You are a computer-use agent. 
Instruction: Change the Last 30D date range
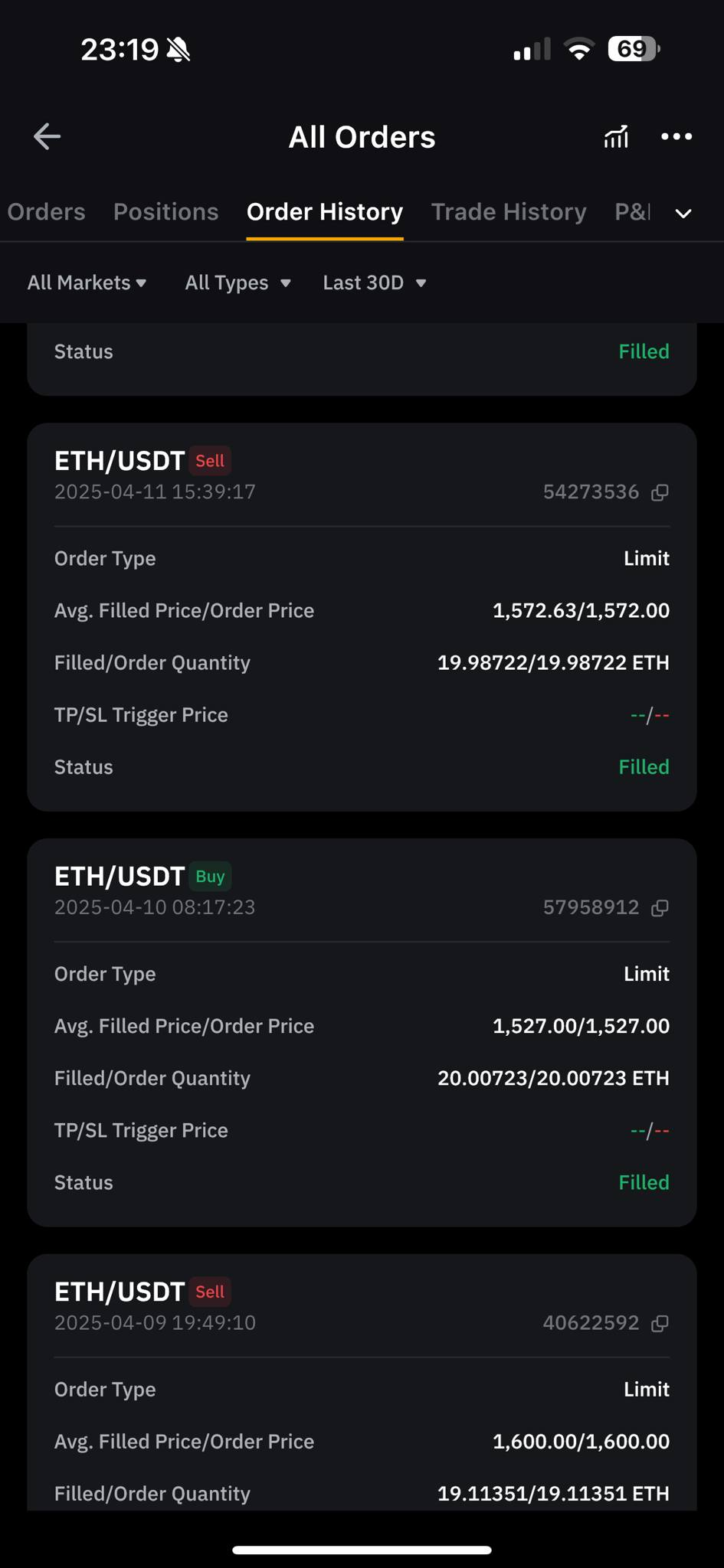(x=374, y=283)
